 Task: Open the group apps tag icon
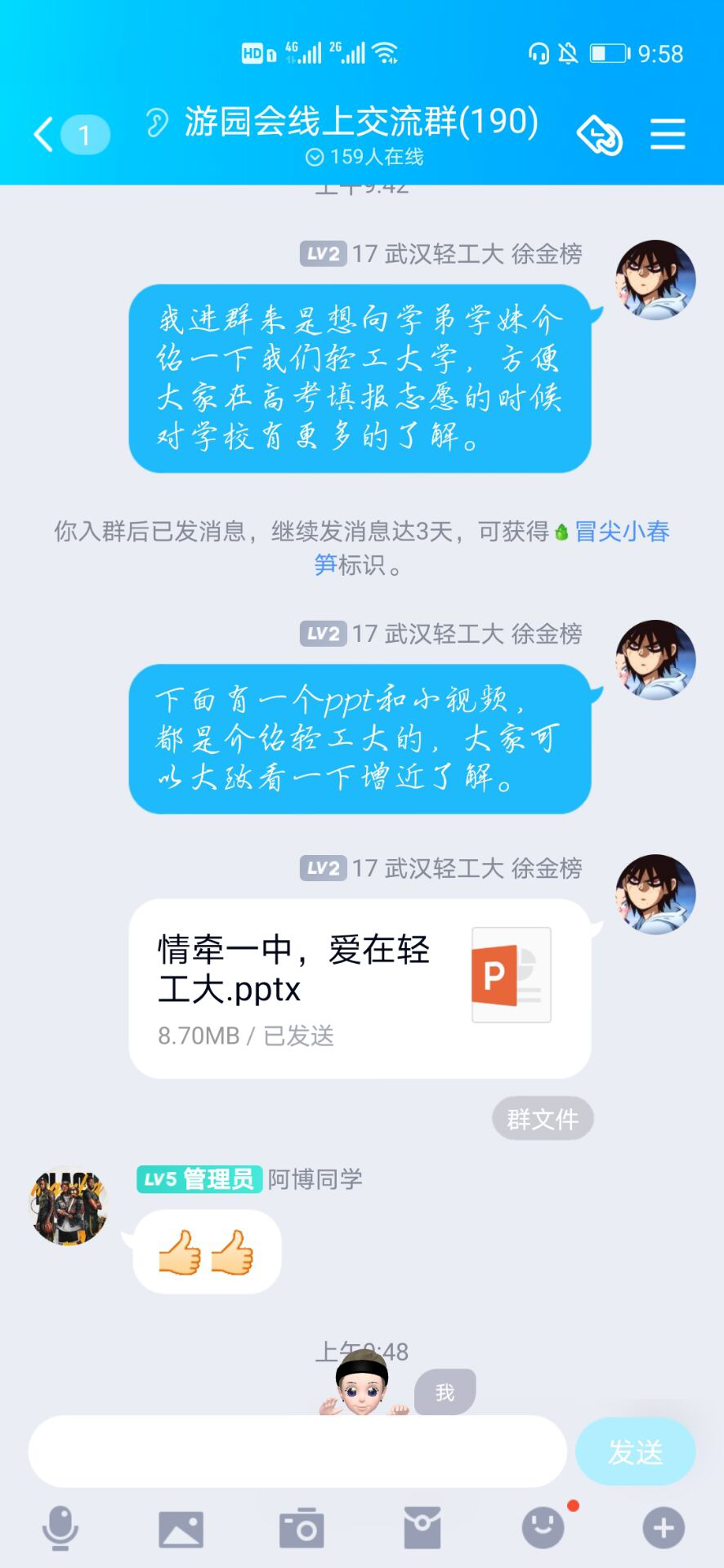(x=600, y=135)
